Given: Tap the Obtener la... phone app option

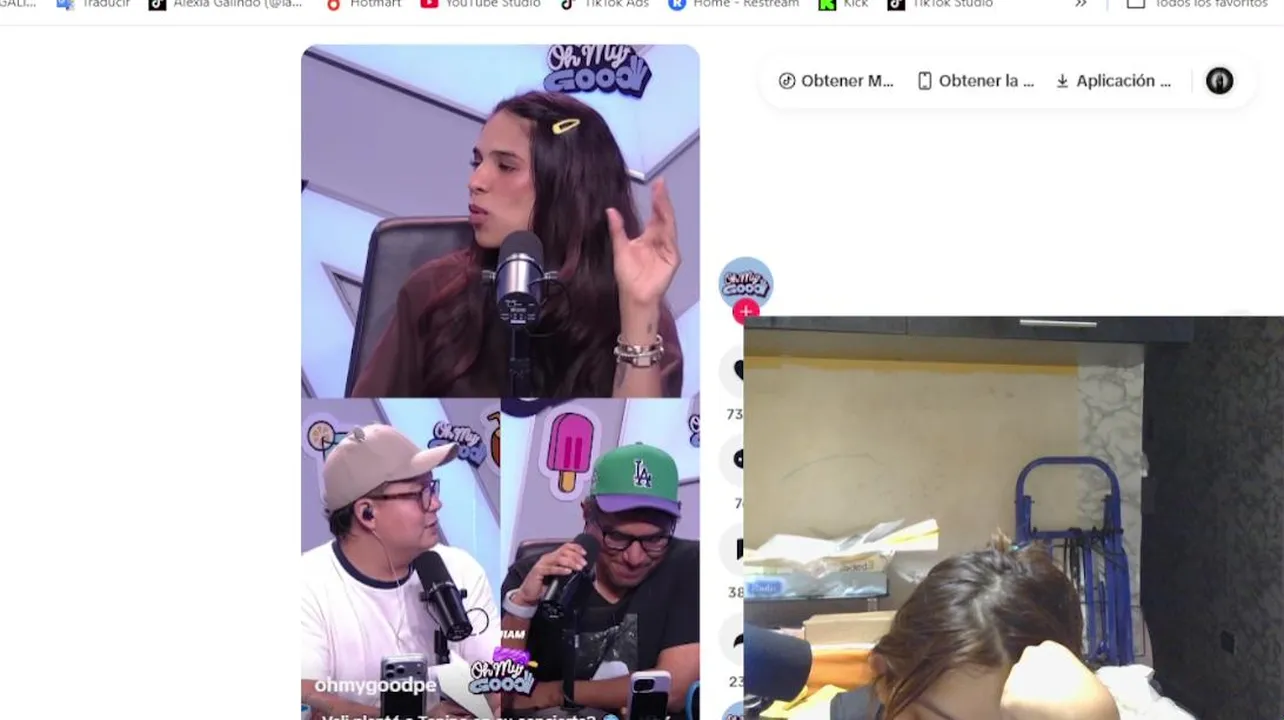Looking at the screenshot, I should [976, 81].
